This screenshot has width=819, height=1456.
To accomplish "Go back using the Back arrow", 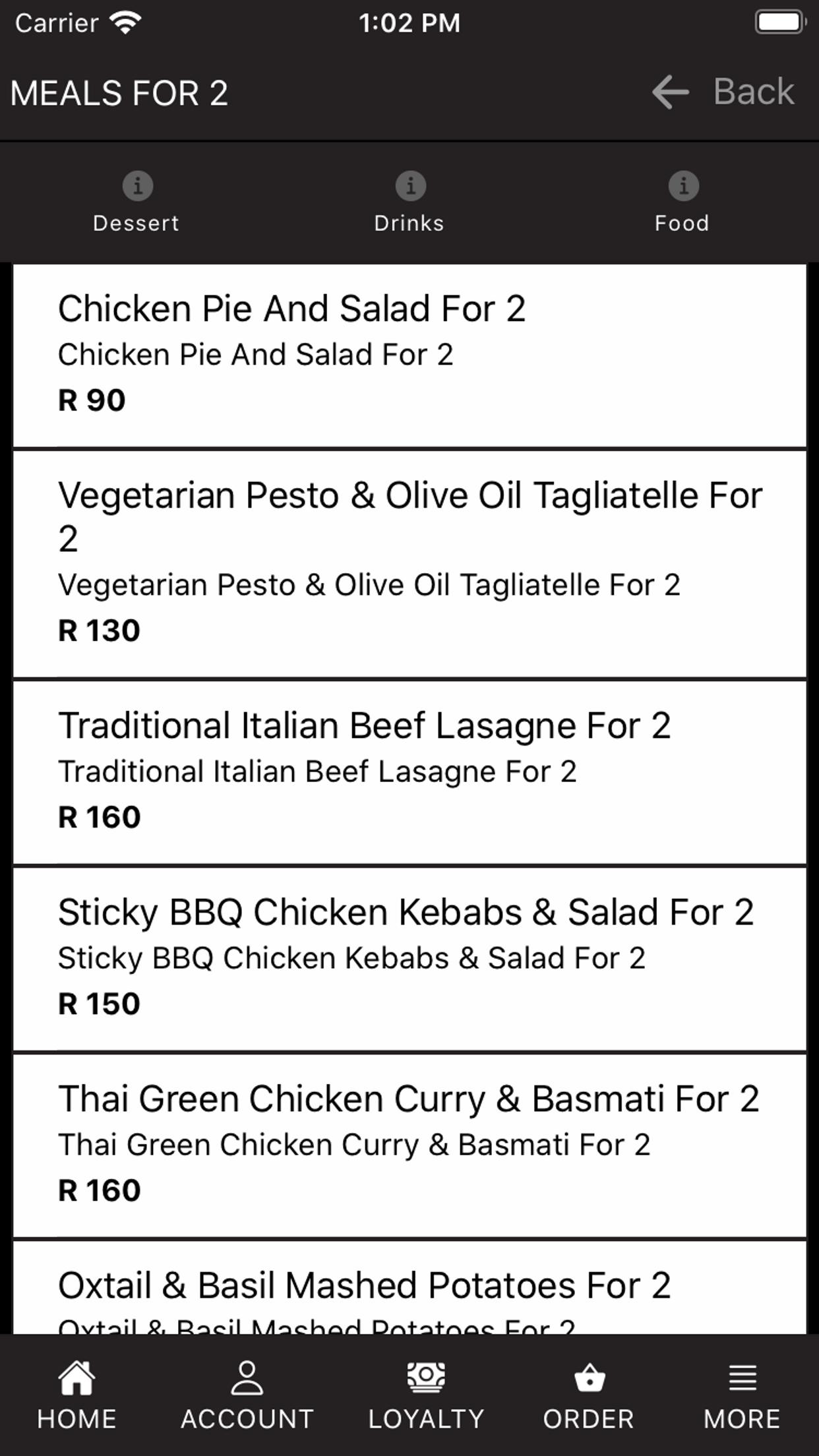I will (723, 92).
